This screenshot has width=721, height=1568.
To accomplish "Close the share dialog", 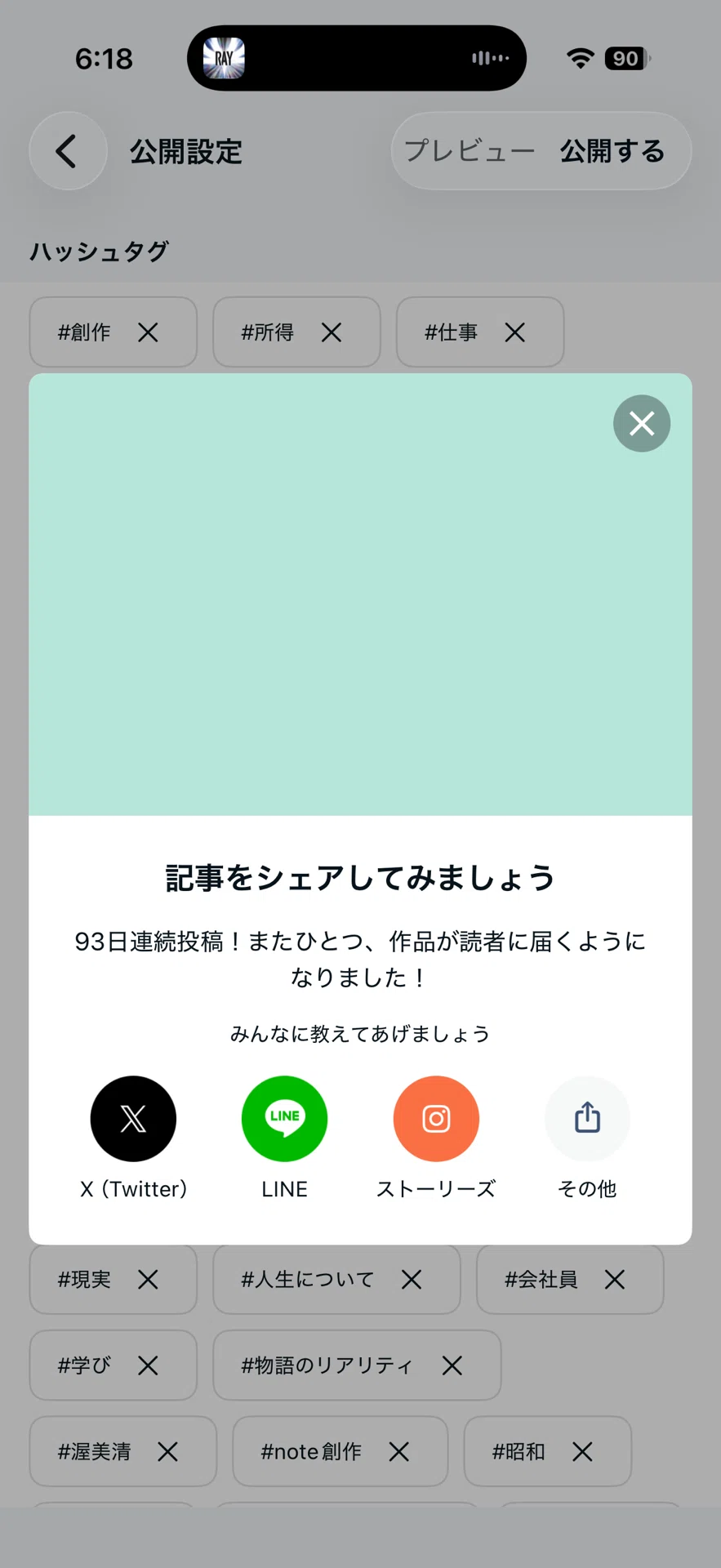I will click(x=642, y=423).
